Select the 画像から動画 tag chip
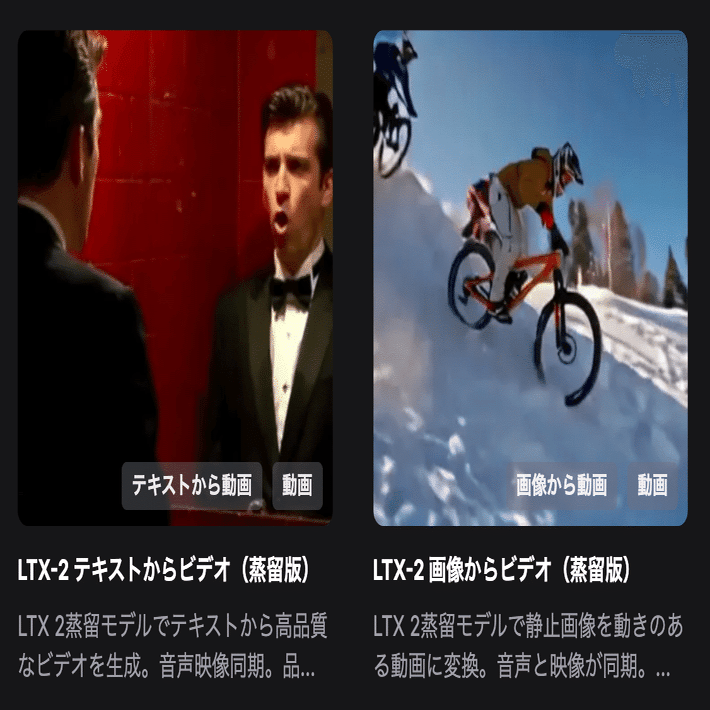The height and width of the screenshot is (710, 710). pos(562,486)
